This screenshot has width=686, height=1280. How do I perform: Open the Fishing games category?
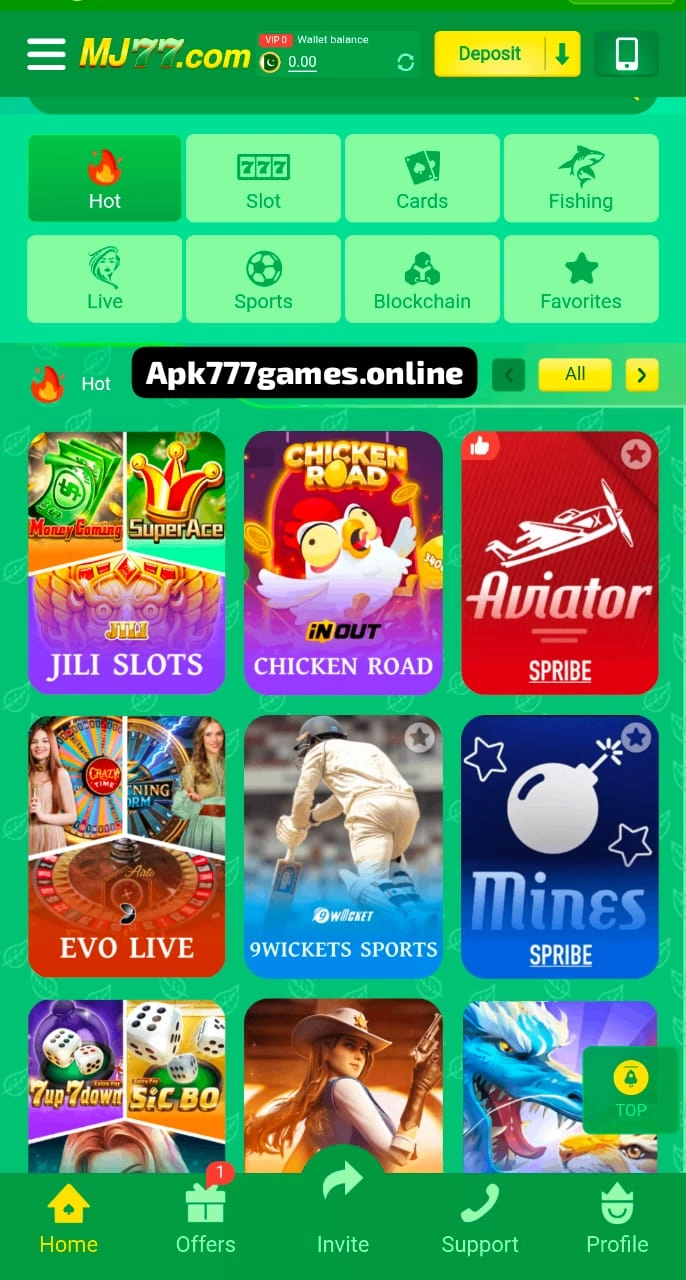coord(580,179)
